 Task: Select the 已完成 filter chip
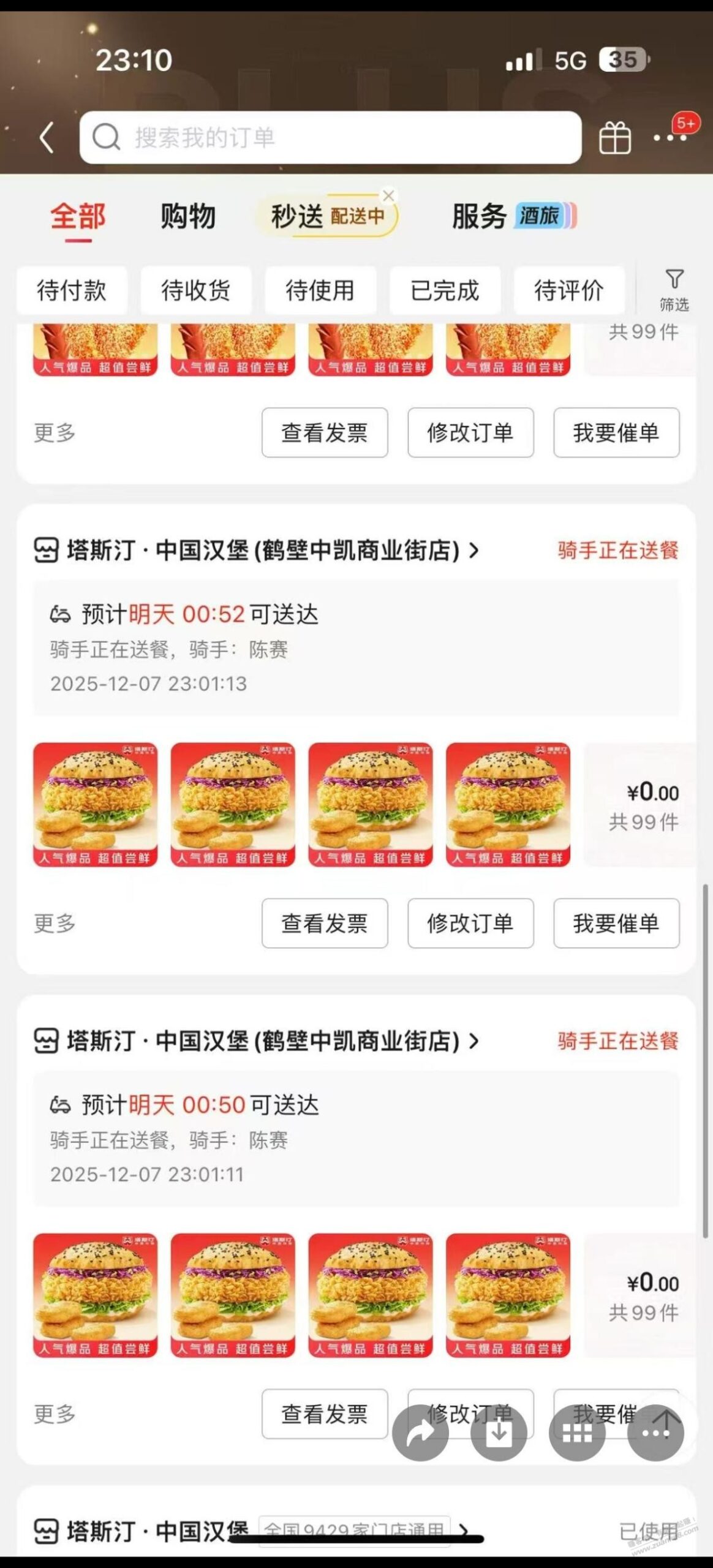click(445, 290)
